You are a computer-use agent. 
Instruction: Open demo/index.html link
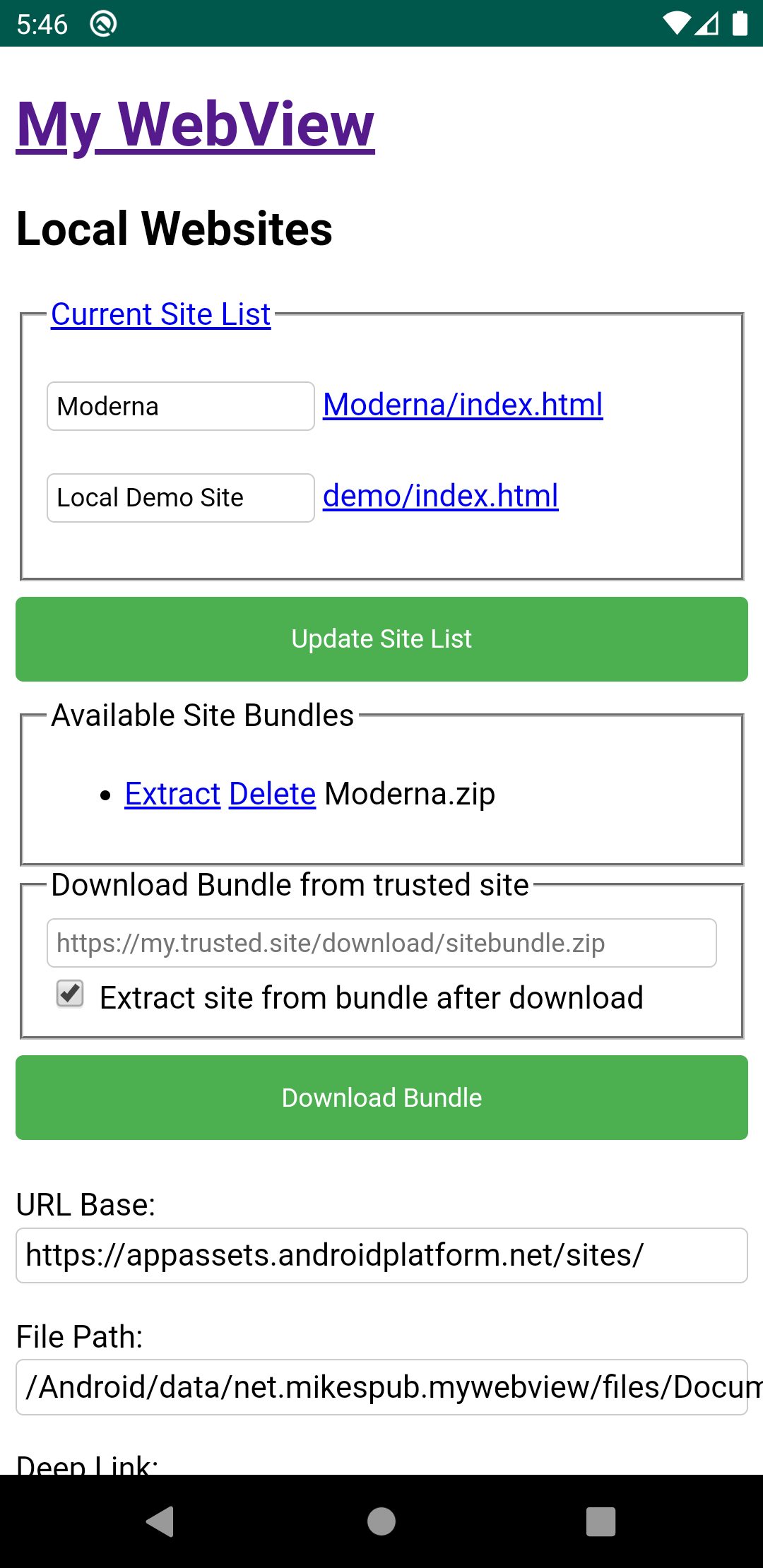tap(441, 496)
